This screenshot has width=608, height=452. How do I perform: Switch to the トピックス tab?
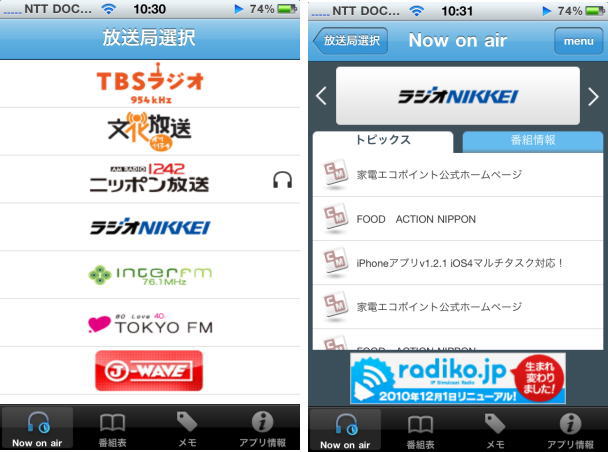click(x=383, y=140)
